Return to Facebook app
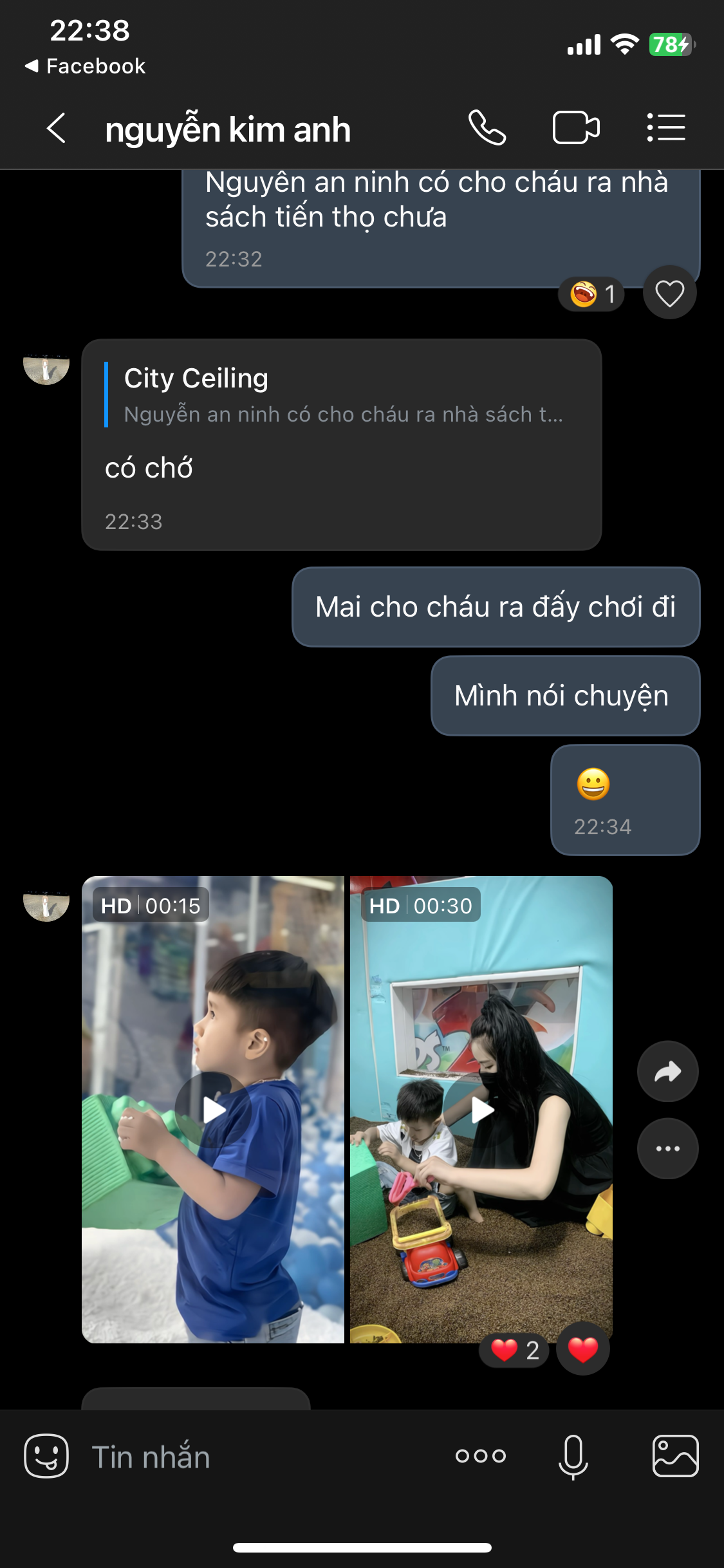This screenshot has width=724, height=1568. [85, 66]
